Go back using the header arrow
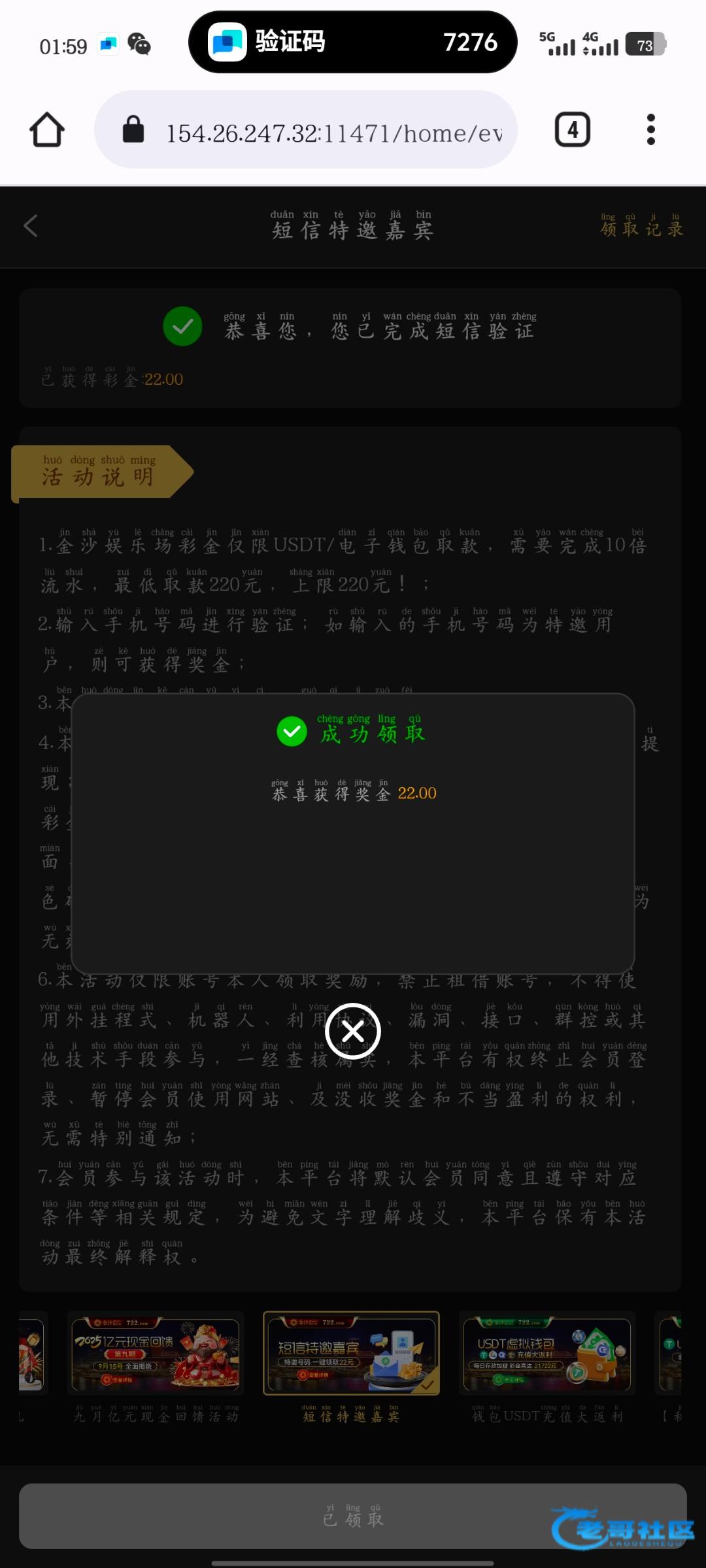 pos(31,226)
